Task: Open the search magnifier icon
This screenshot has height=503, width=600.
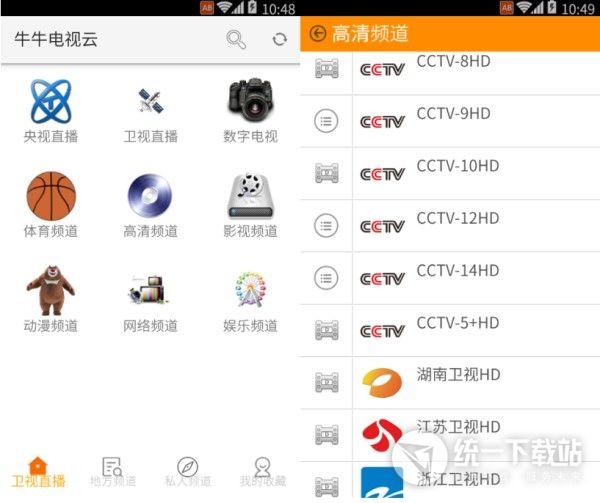Action: [236, 40]
